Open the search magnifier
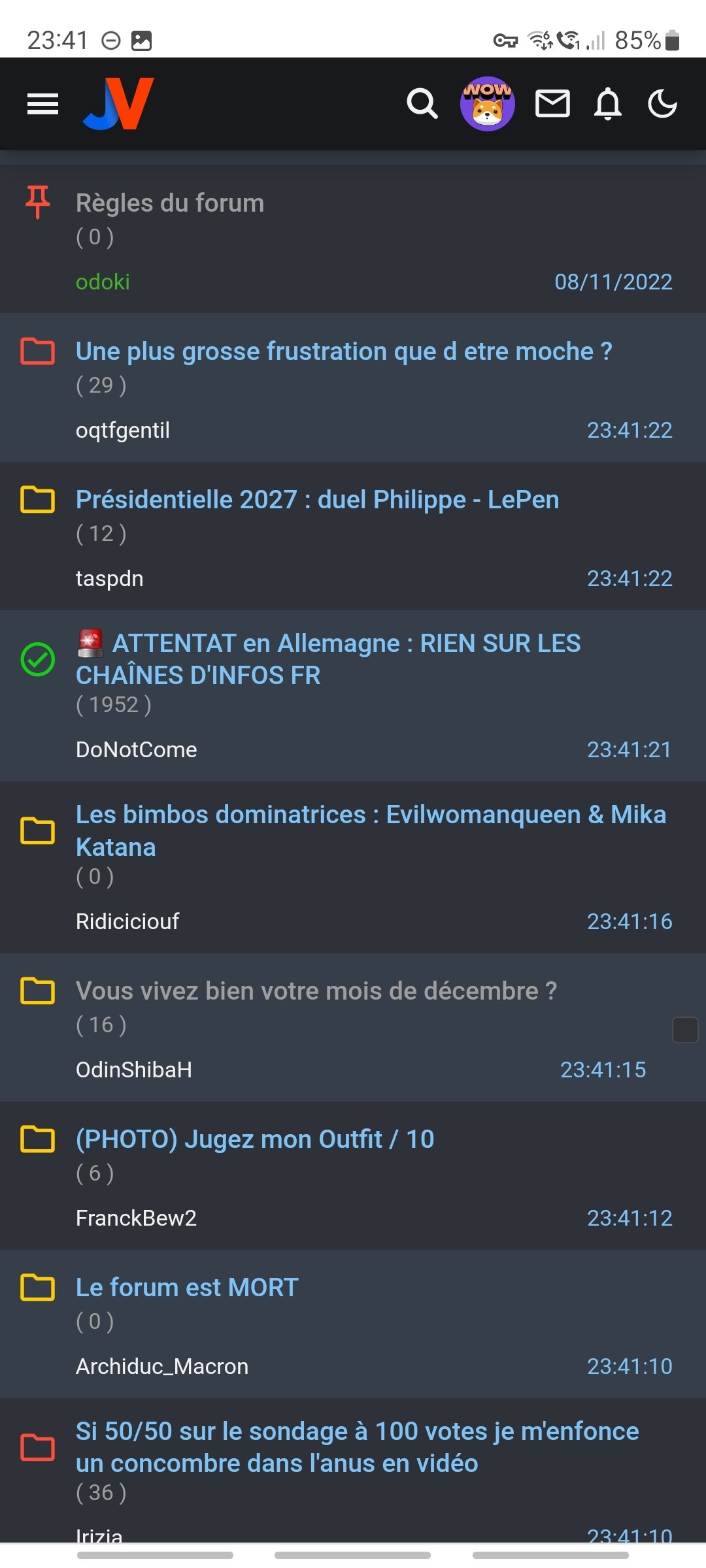Screen dimensions: 706x1568 coord(422,104)
